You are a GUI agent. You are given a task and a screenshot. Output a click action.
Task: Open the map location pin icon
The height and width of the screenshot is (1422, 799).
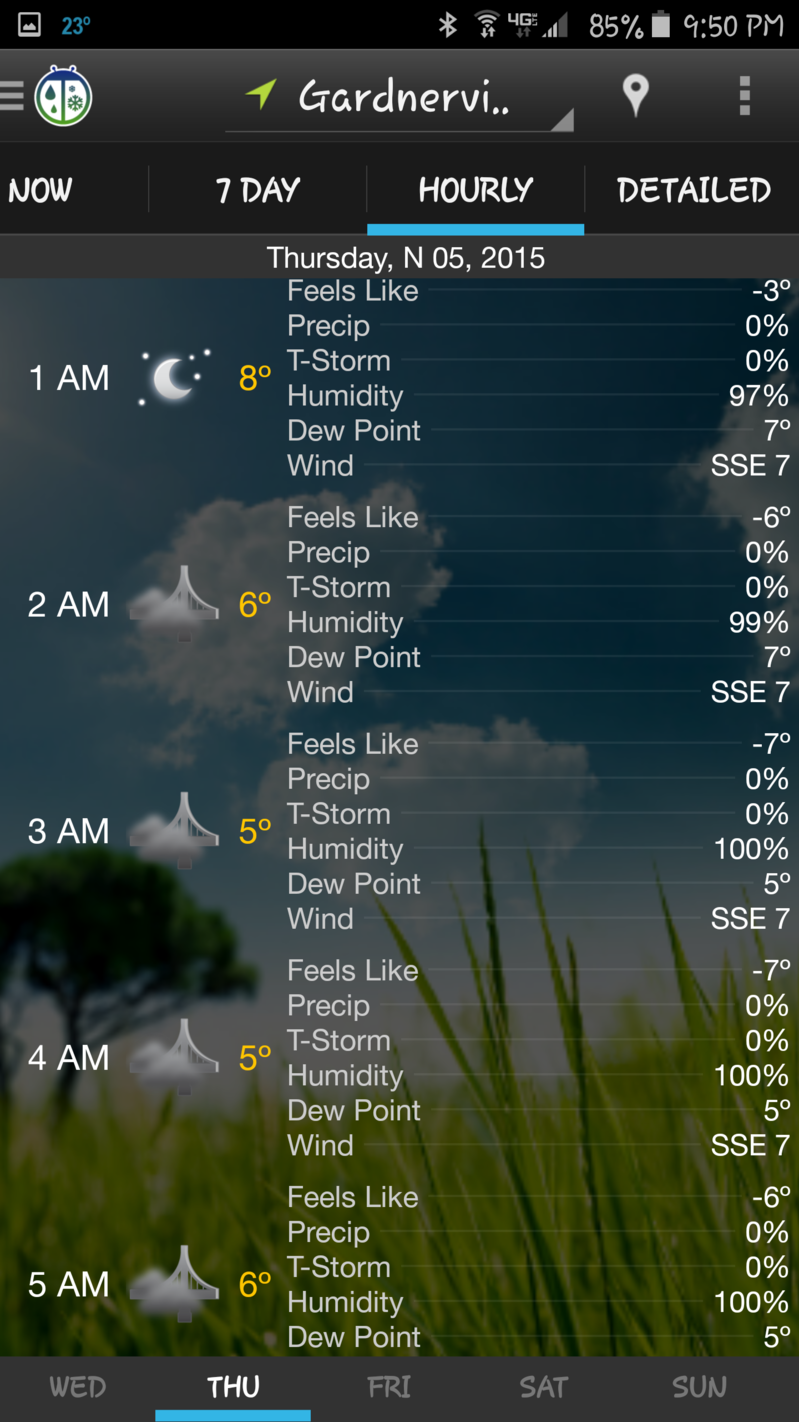(636, 95)
